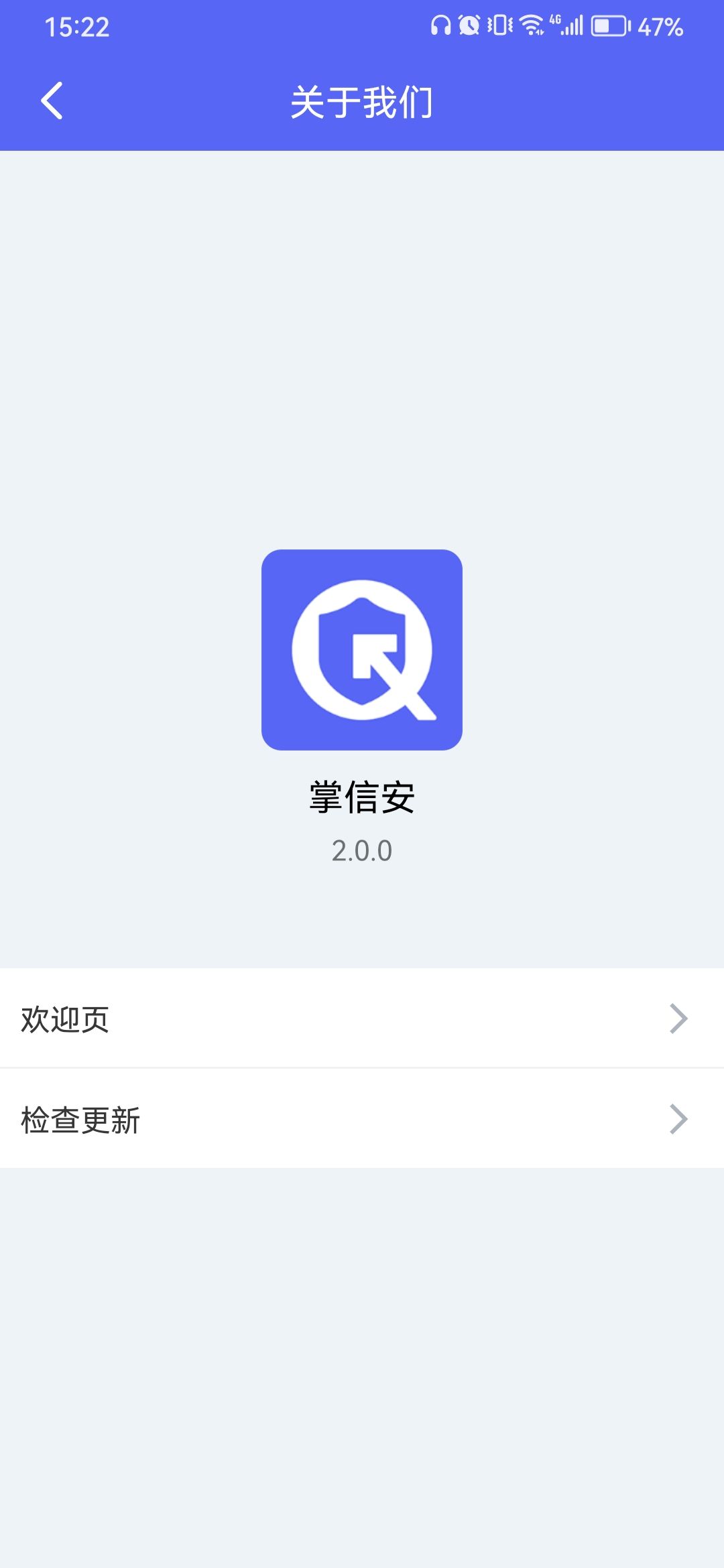
Task: Tap the back arrow to leave 关于我们
Action: click(52, 101)
